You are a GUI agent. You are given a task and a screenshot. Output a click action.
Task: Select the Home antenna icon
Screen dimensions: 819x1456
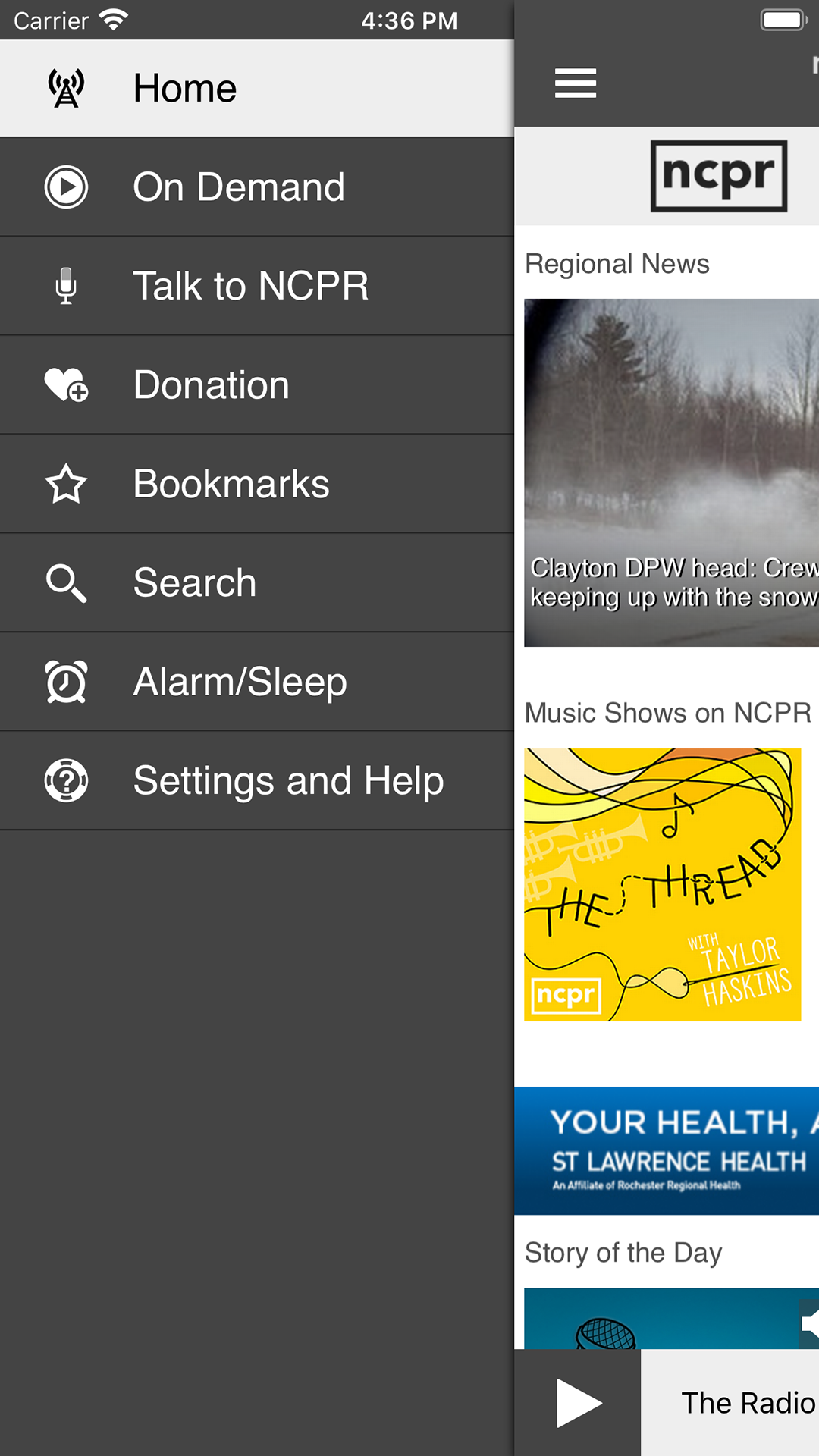(x=66, y=87)
